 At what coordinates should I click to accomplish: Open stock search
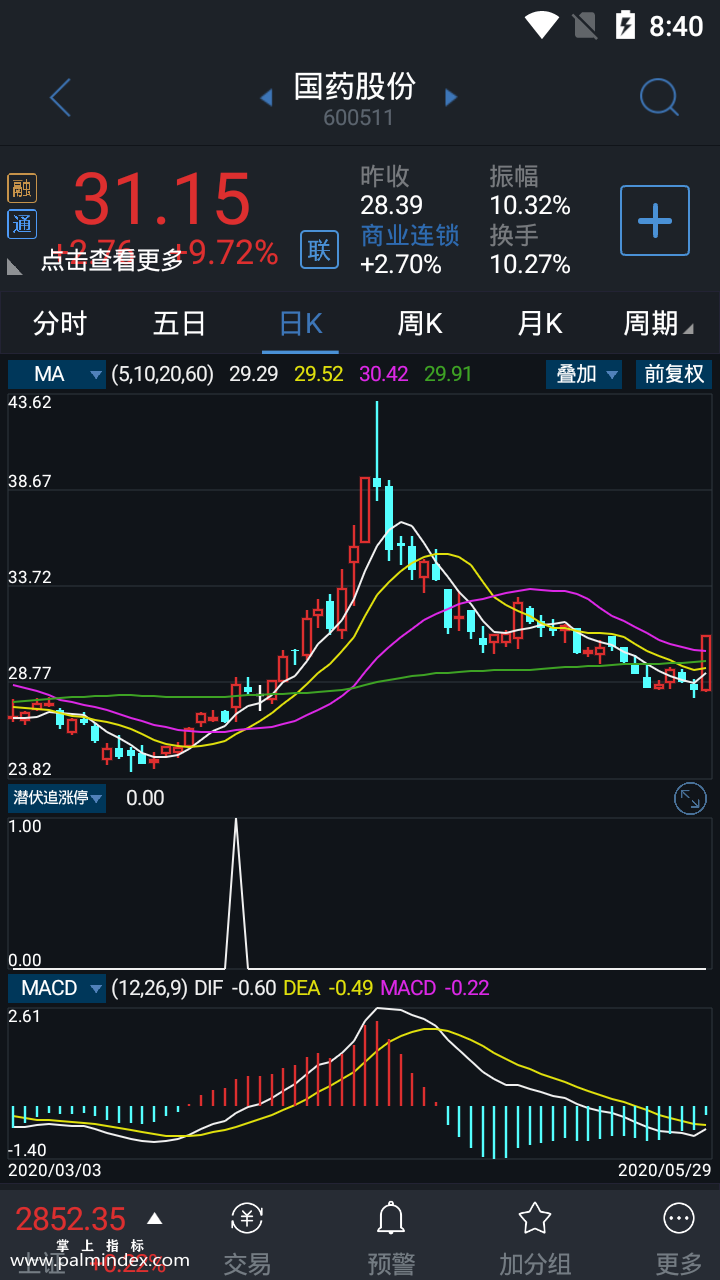click(x=658, y=98)
